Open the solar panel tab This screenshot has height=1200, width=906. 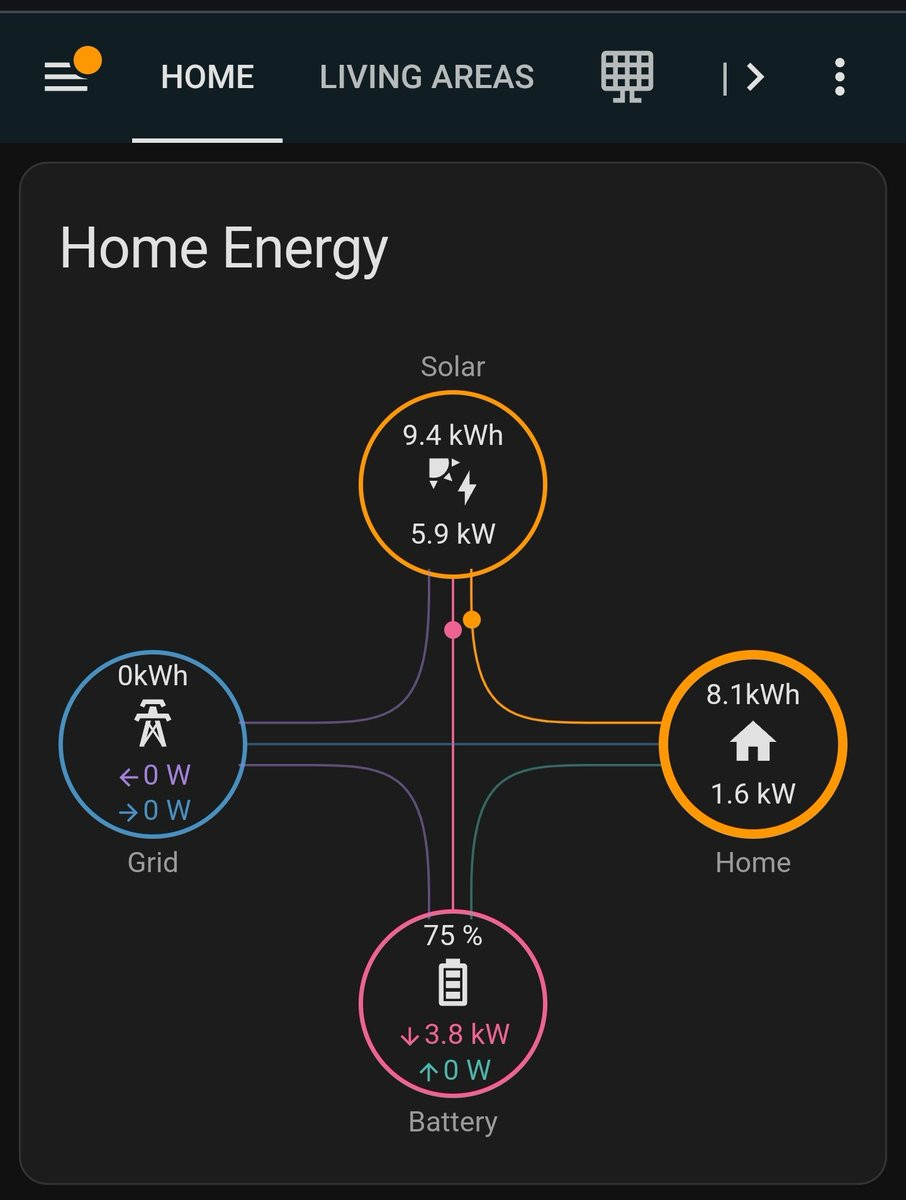coord(627,77)
